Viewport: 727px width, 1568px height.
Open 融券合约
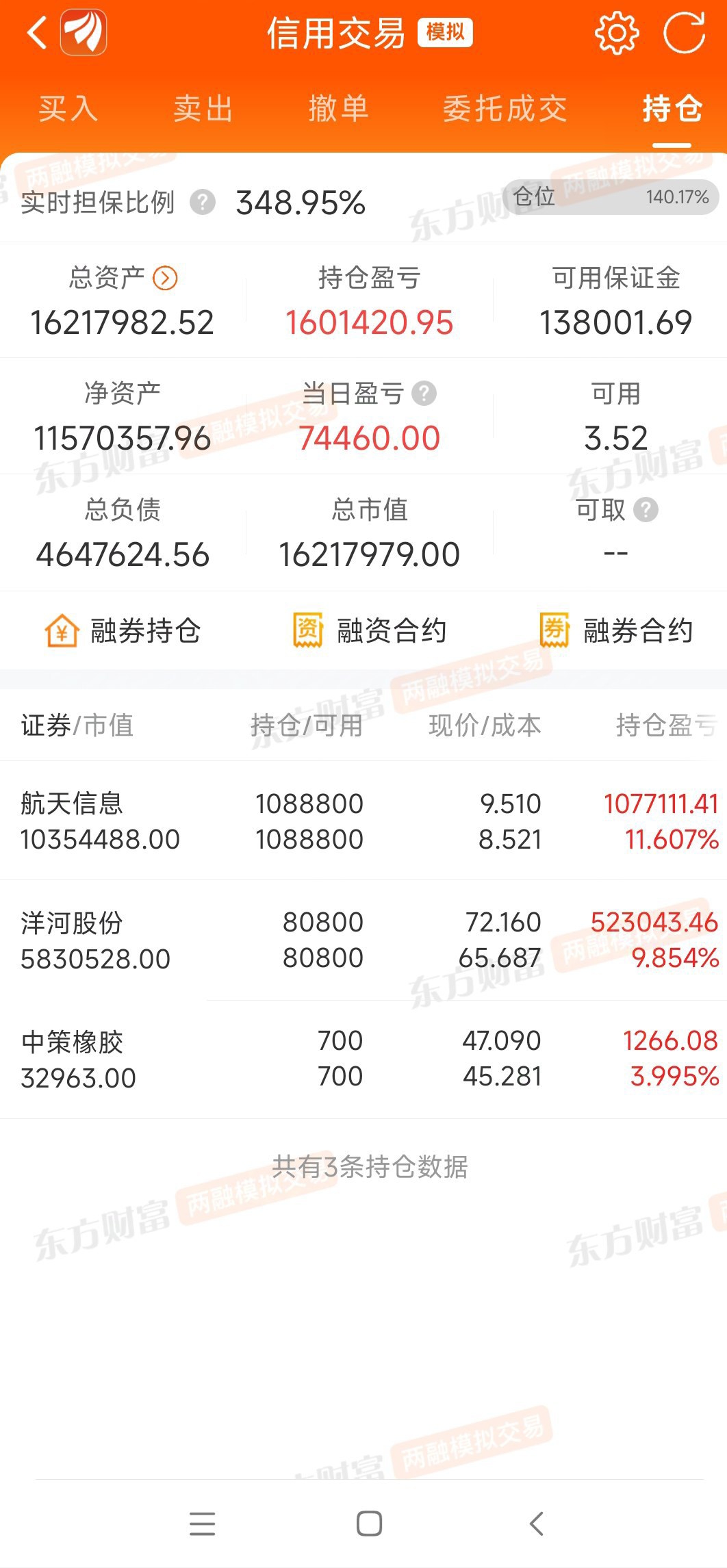[616, 630]
